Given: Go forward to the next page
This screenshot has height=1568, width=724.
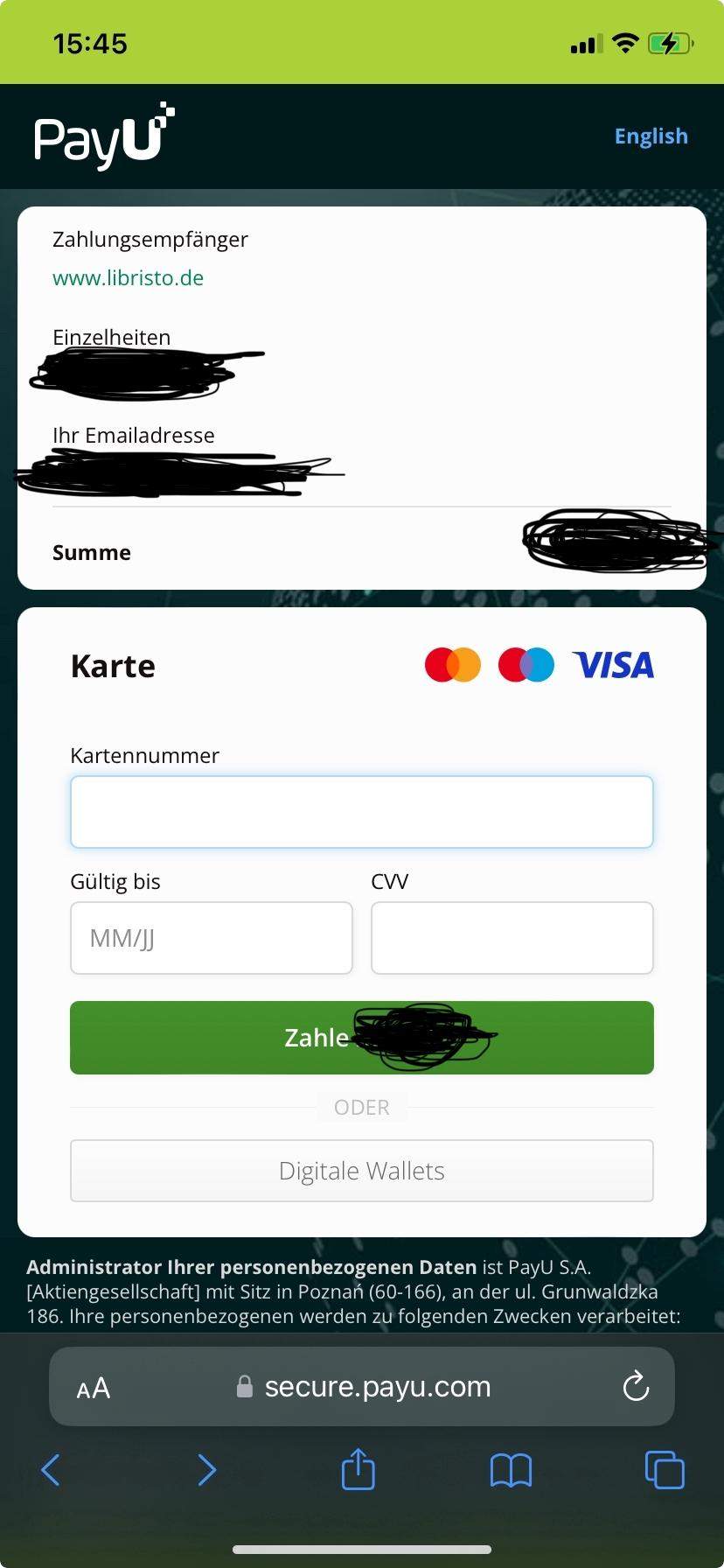Looking at the screenshot, I should [206, 1470].
